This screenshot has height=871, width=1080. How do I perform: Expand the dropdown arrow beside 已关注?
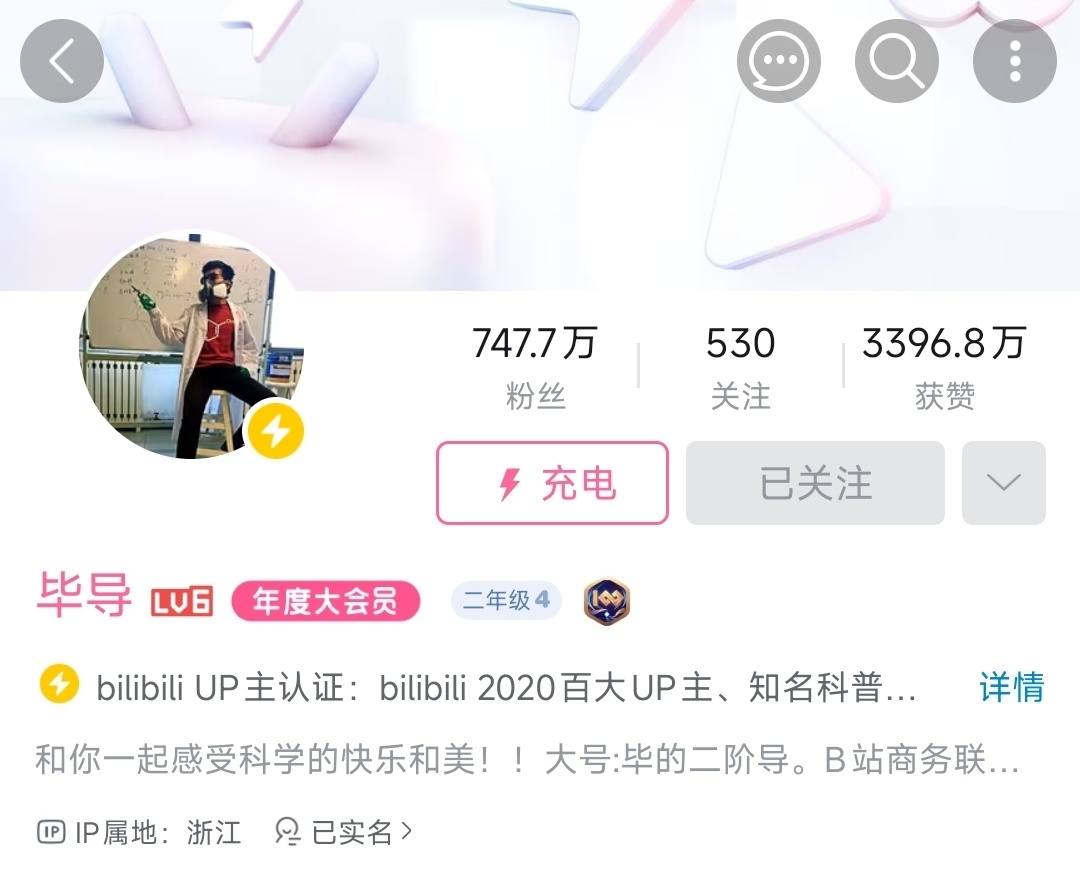pos(1004,483)
